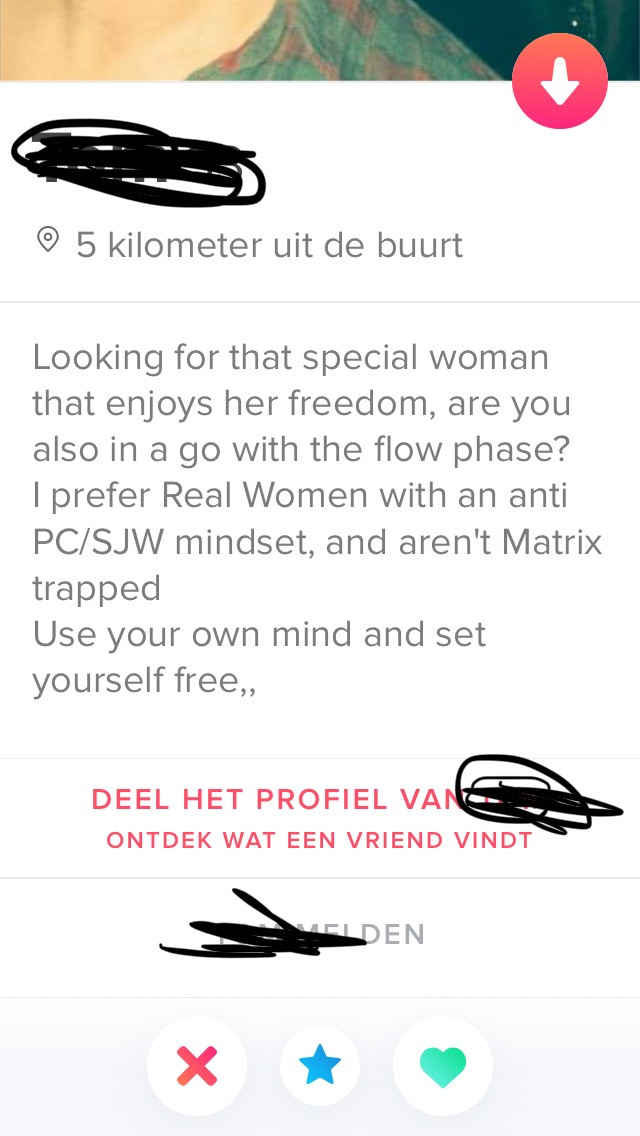Image resolution: width=640 pixels, height=1136 pixels.
Task: Open the profile photo at the top
Action: click(x=320, y=40)
